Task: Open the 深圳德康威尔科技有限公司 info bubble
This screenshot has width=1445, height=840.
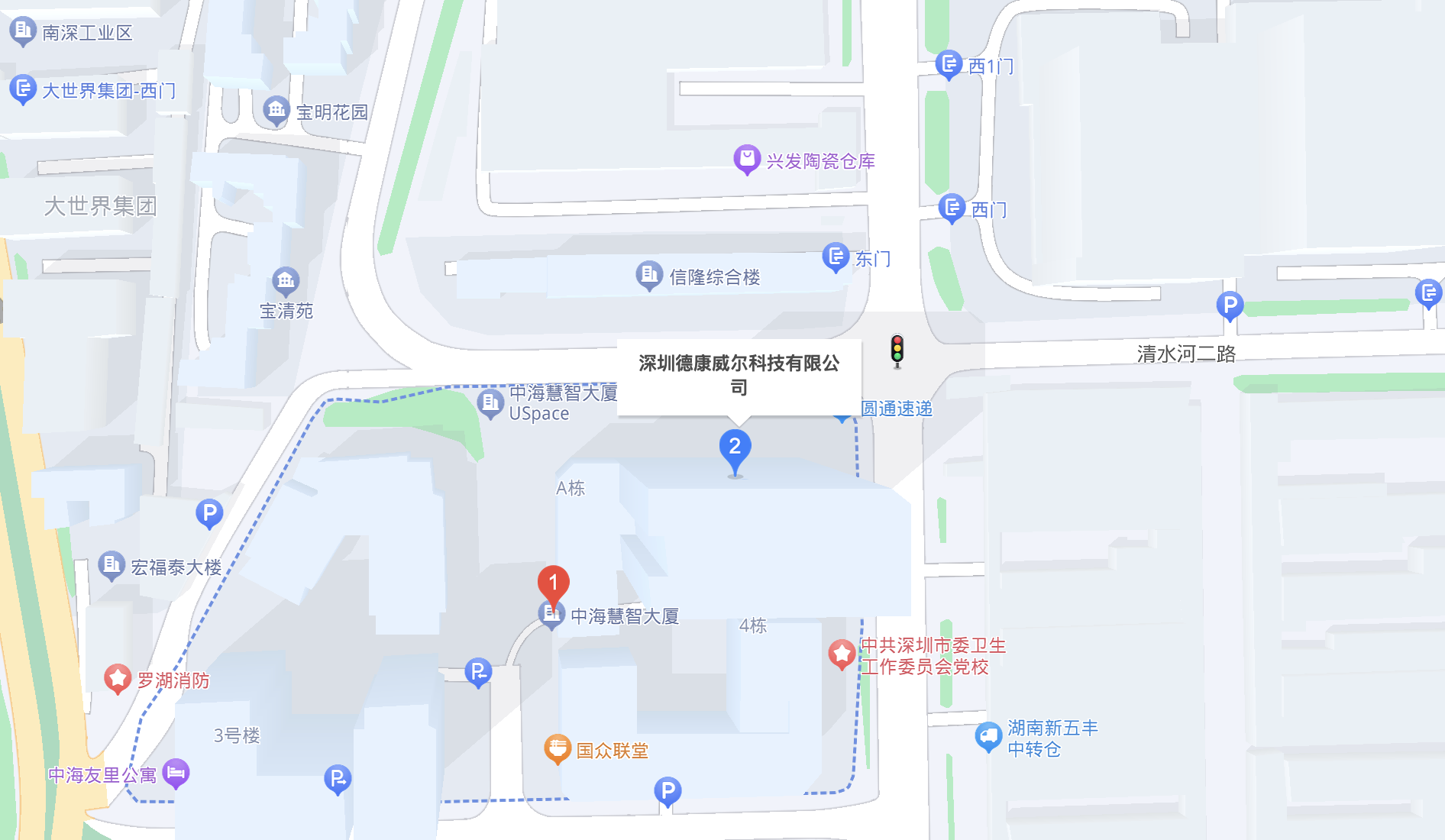Action: click(739, 376)
